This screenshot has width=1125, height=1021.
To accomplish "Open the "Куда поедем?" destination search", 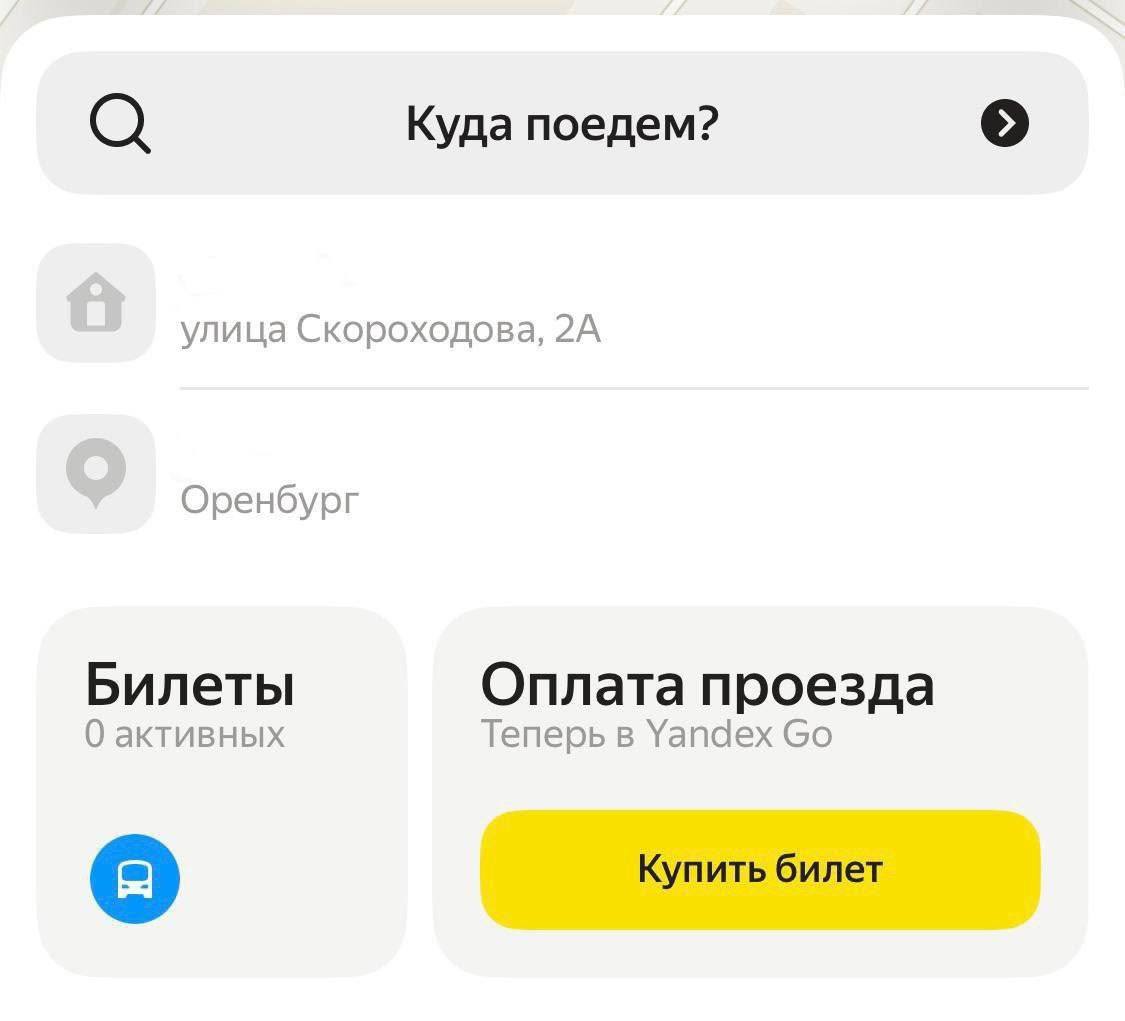I will coord(560,124).
